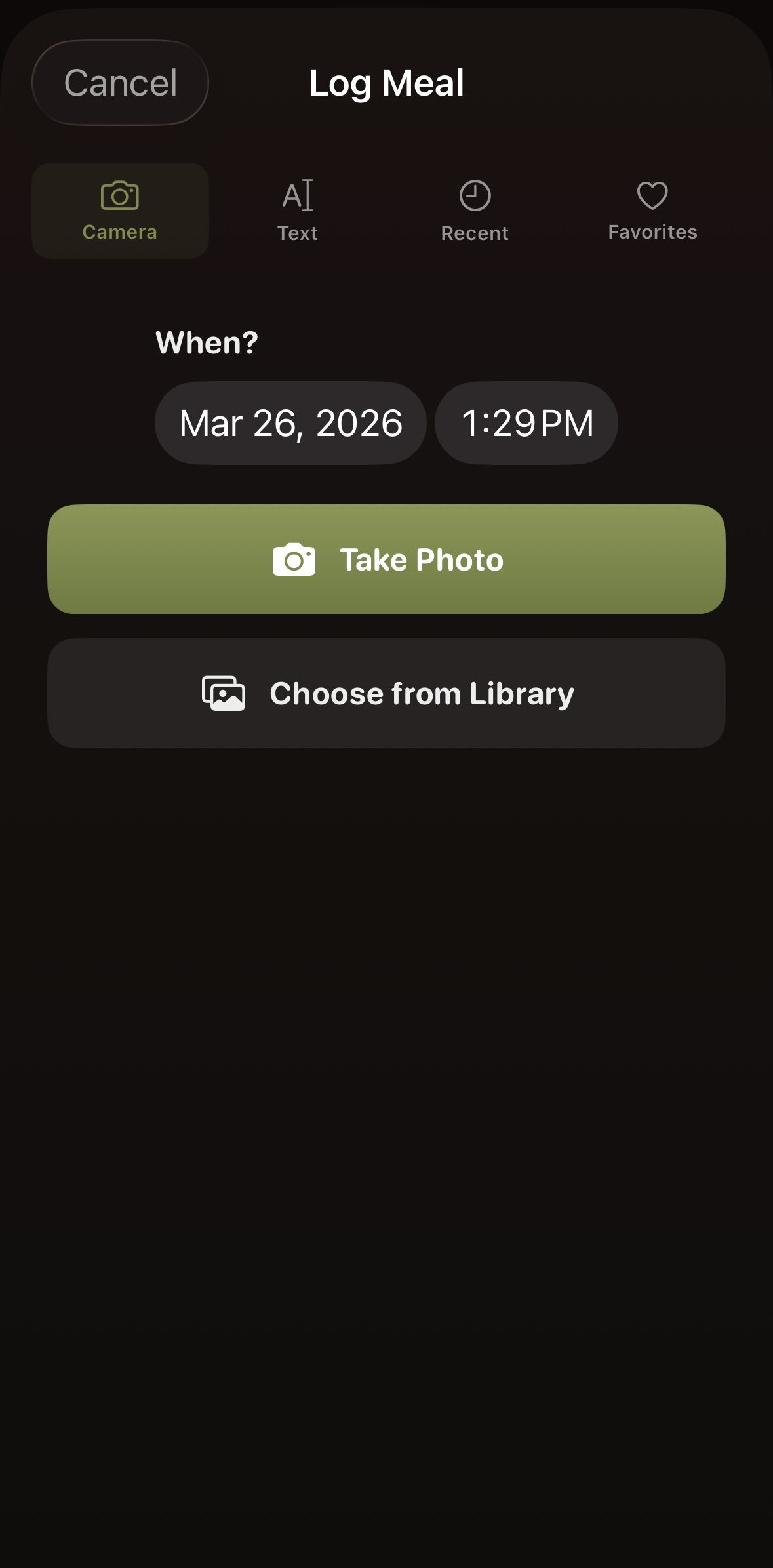This screenshot has width=773, height=1568.
Task: Switch to the Favorites tab
Action: [652, 211]
